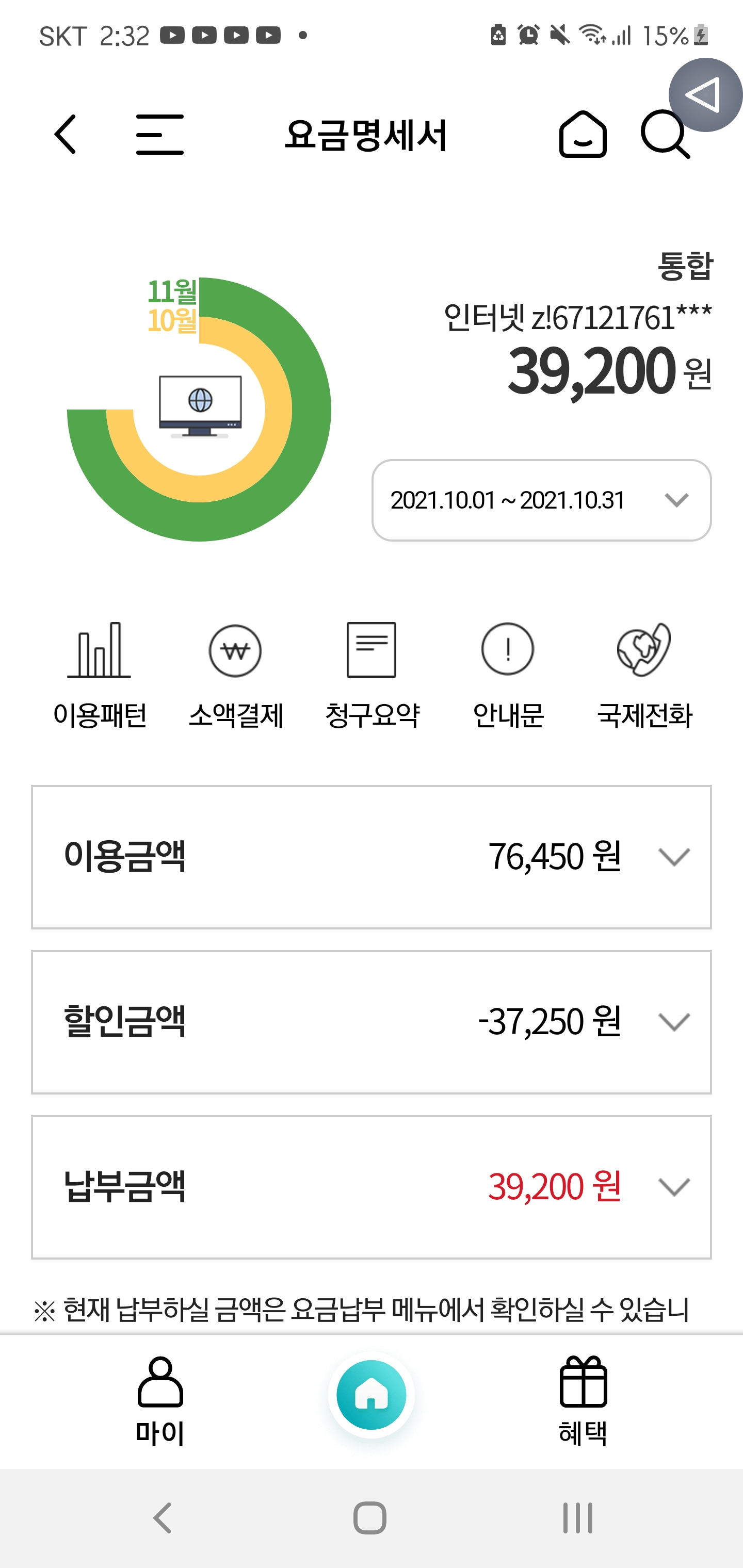
Task: Open the hamburger menu
Action: [159, 135]
